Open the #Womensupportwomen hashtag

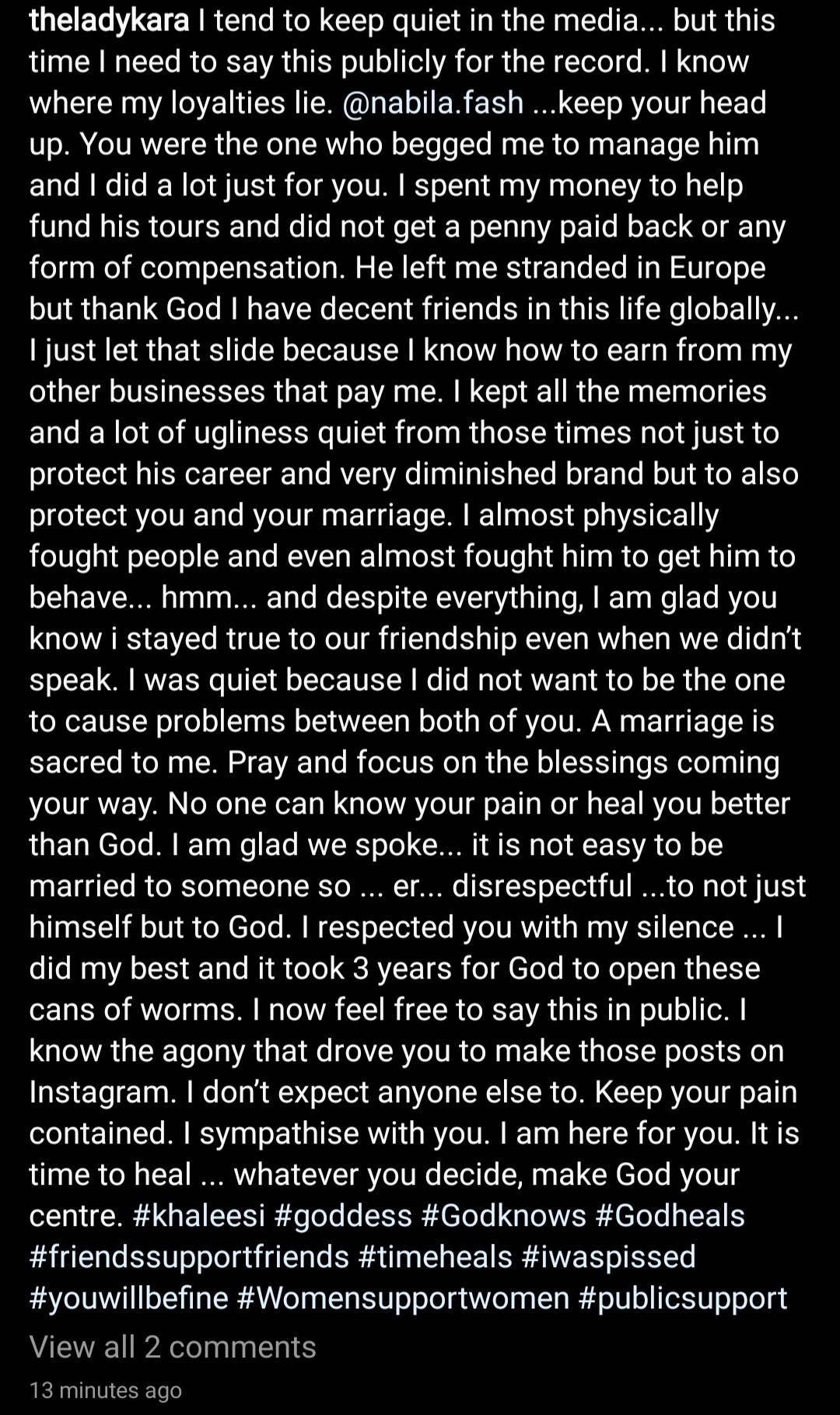point(403,1298)
